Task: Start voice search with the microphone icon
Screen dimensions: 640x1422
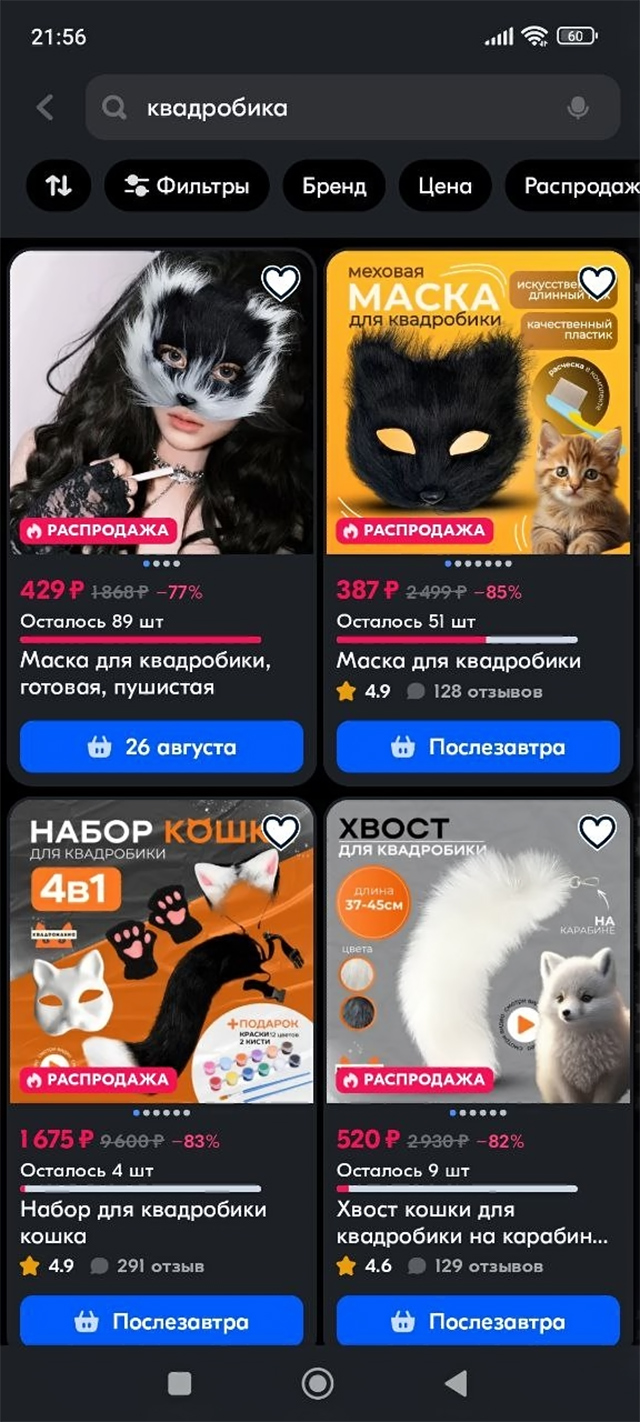Action: click(x=577, y=108)
